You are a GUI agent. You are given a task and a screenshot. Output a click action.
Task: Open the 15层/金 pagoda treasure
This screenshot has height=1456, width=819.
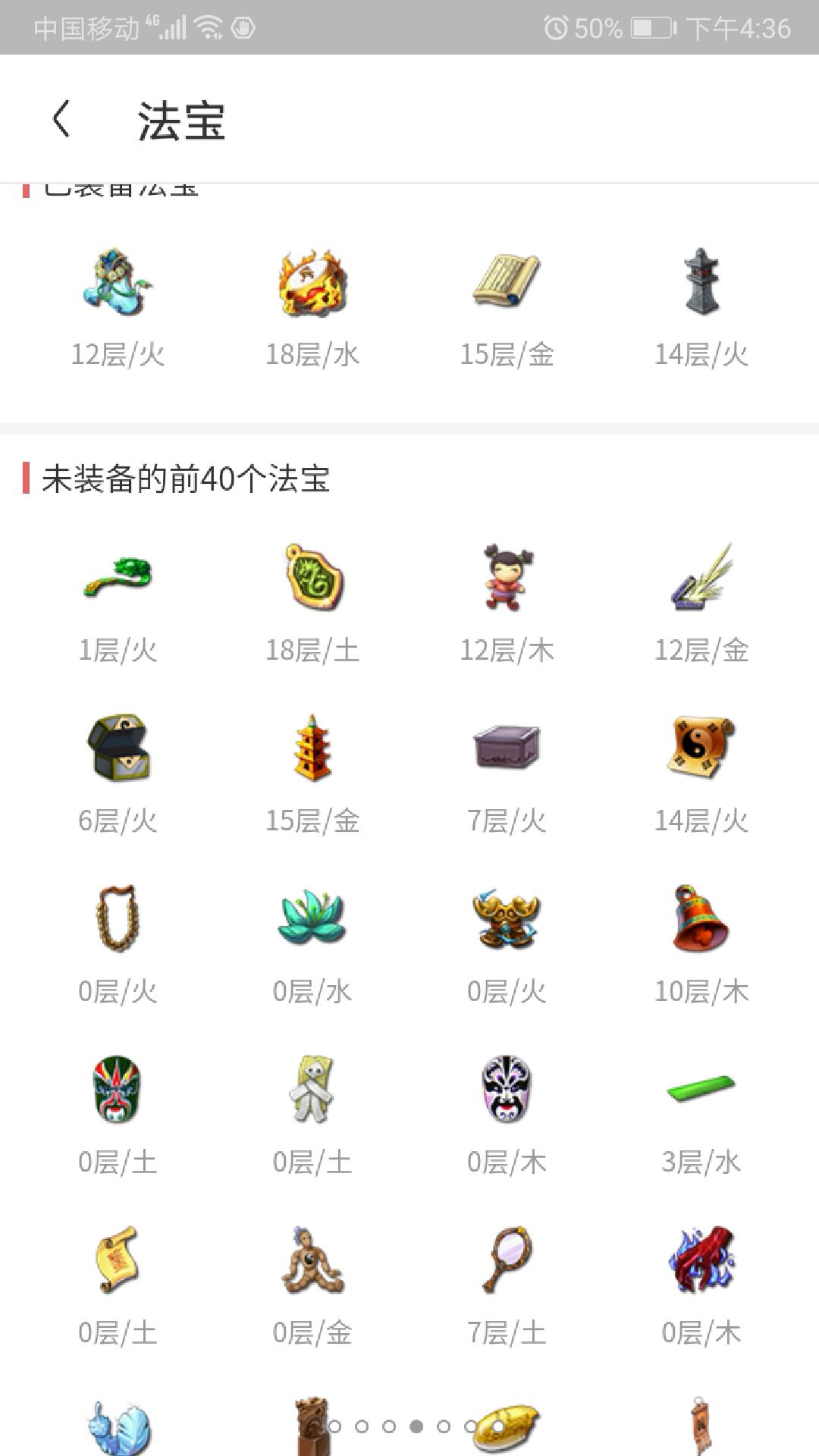coord(312,748)
